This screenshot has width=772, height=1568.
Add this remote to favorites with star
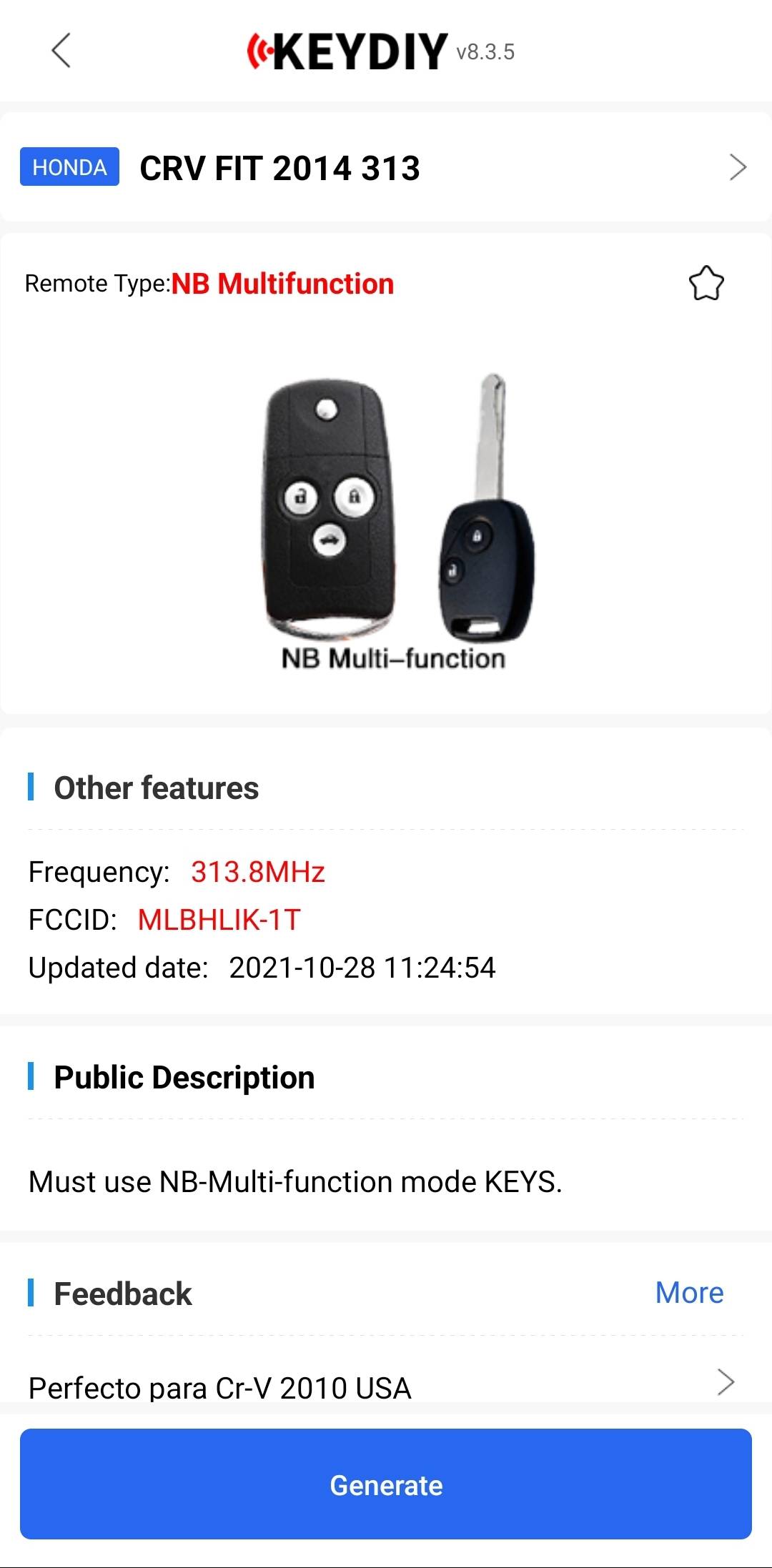(x=706, y=284)
